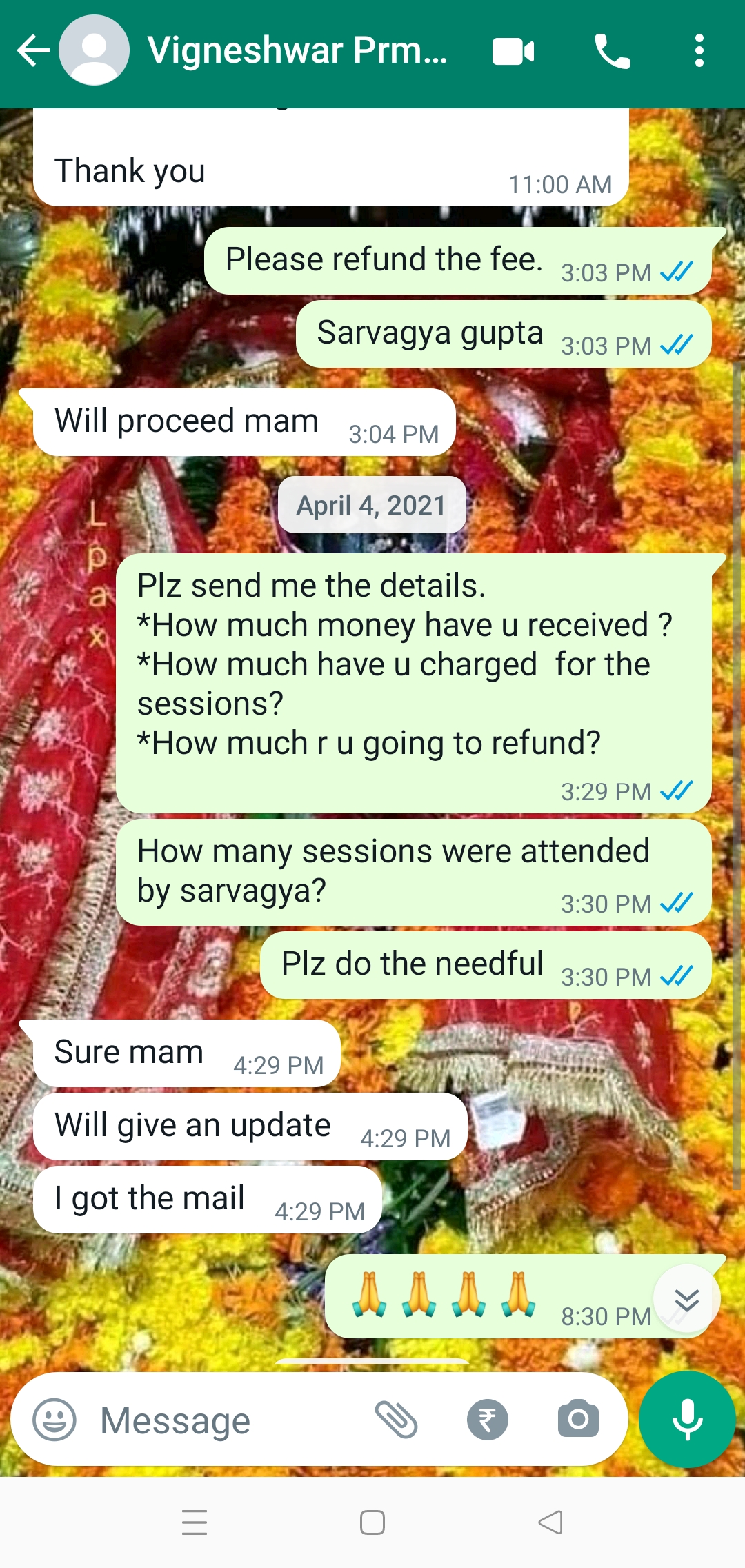745x1568 pixels.
Task: Open Vigneshwar's contact profile
Action: 297,51
